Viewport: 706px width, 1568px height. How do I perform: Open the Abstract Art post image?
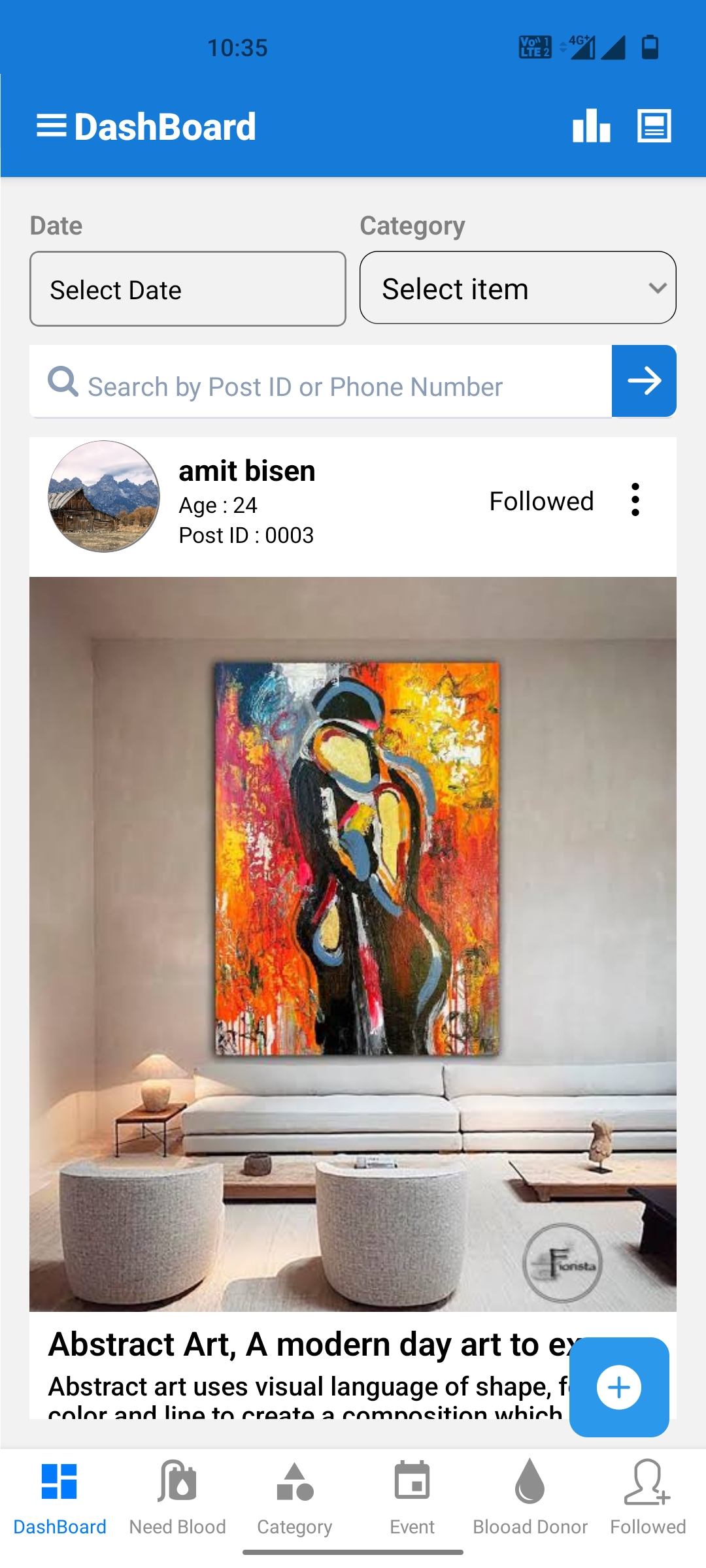[353, 943]
